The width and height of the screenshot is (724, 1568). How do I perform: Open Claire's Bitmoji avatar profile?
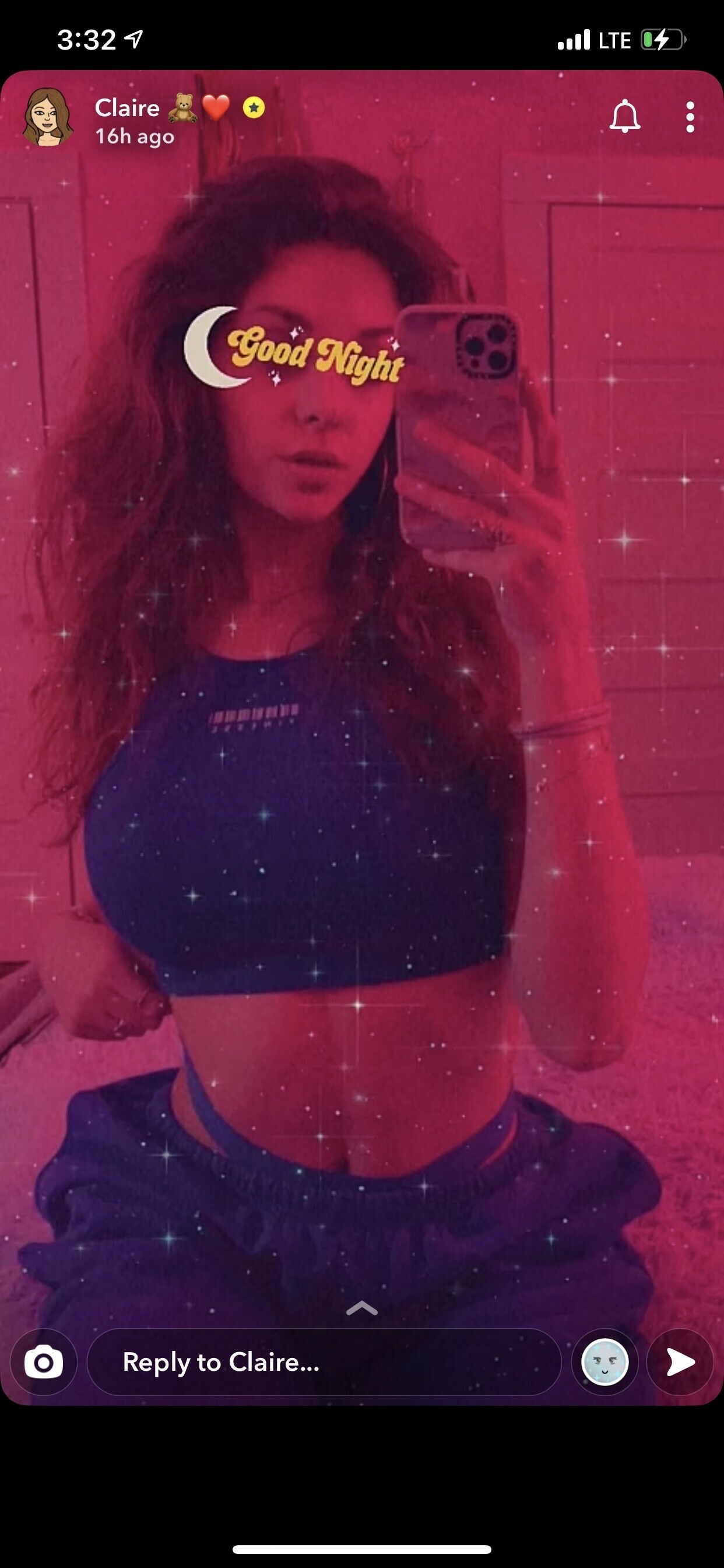[x=47, y=117]
